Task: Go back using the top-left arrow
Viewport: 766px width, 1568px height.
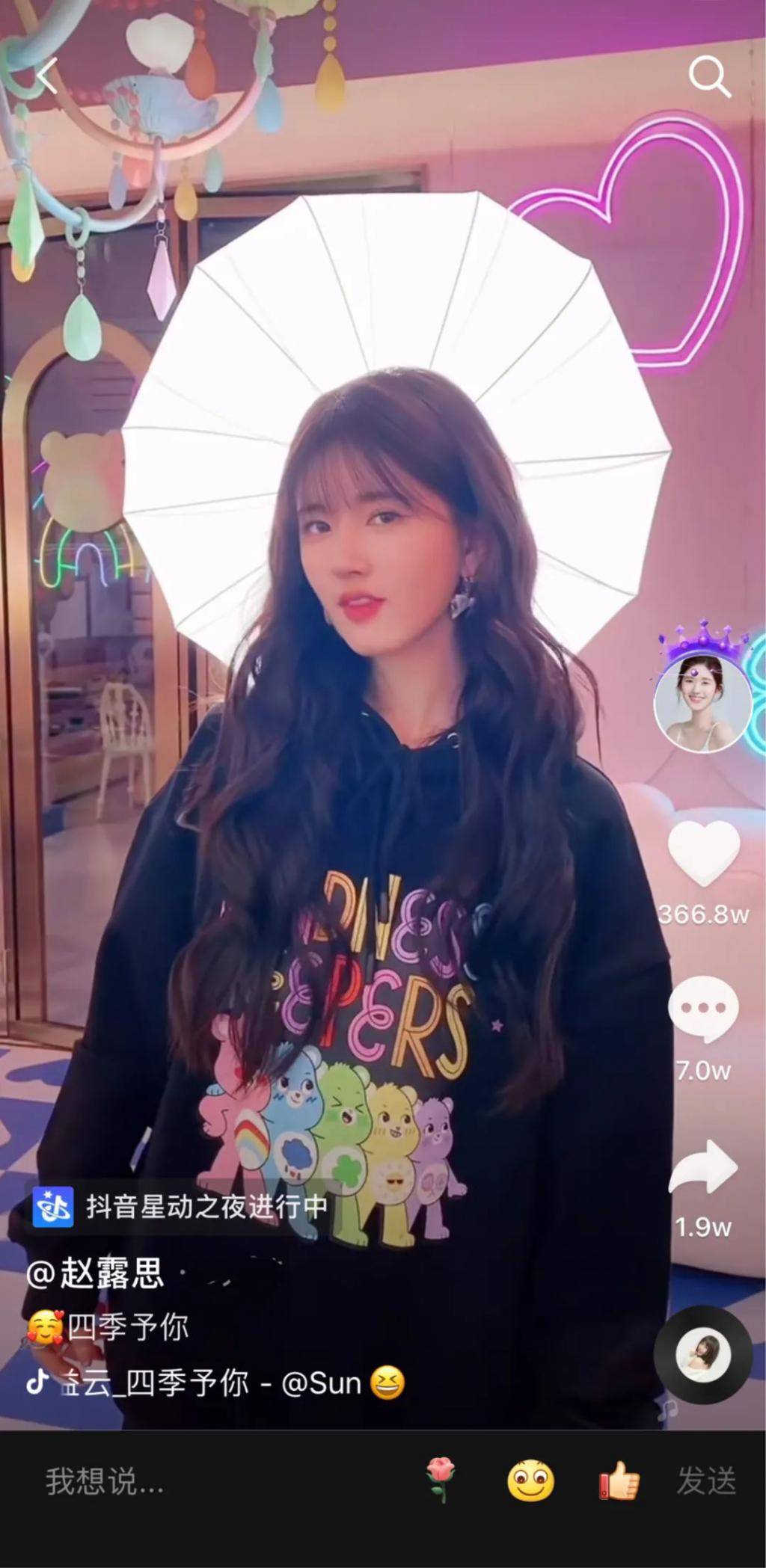Action: point(48,76)
